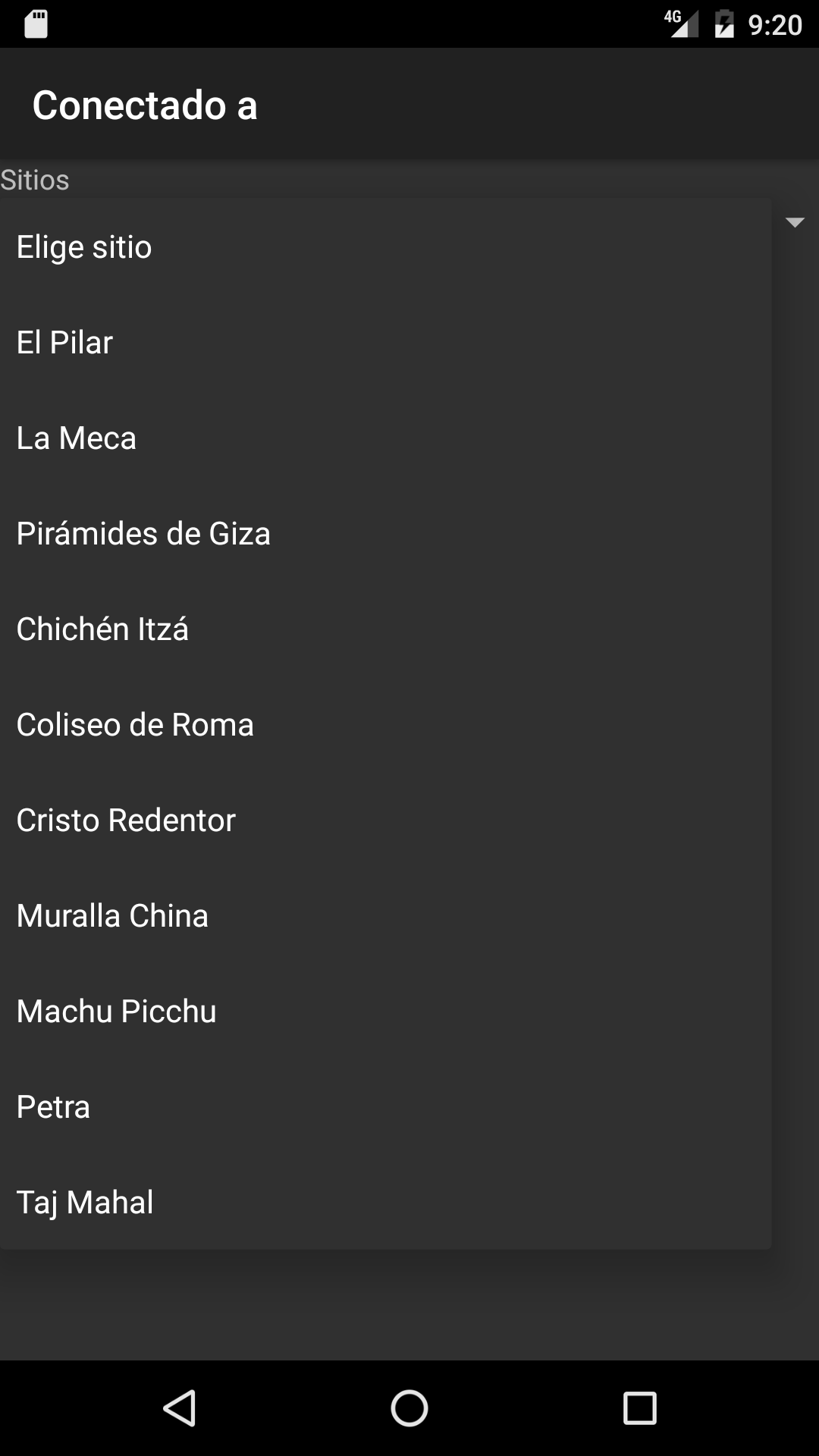
Task: Choose Muralla China
Action: (385, 915)
